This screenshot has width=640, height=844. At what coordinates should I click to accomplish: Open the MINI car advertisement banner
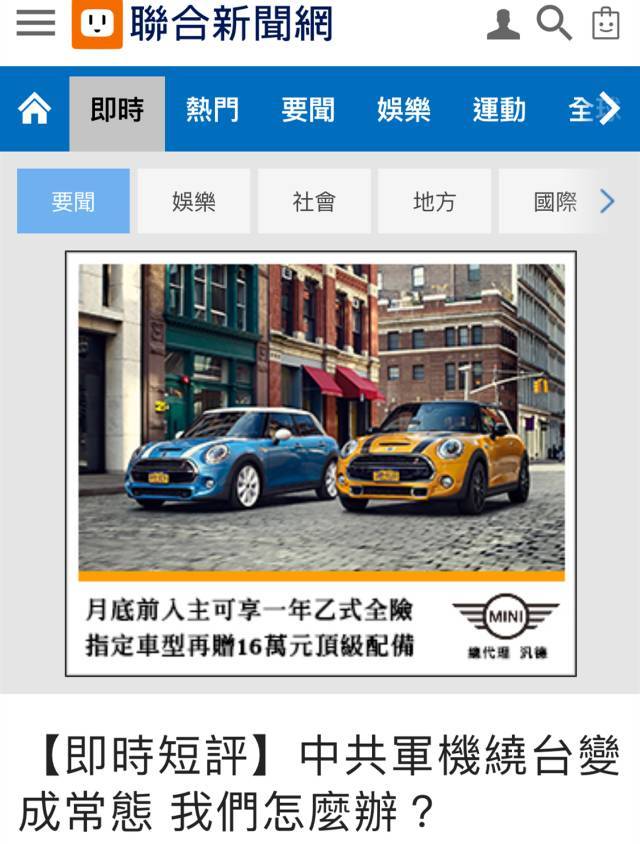coord(321,463)
